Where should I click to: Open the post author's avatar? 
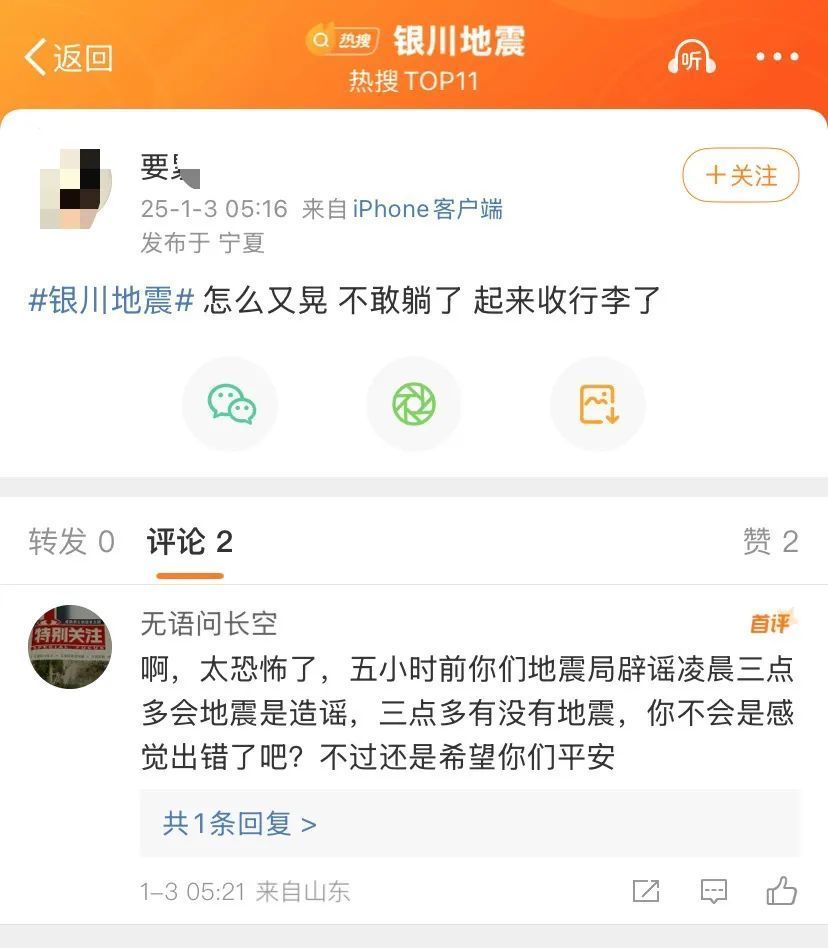click(x=69, y=187)
